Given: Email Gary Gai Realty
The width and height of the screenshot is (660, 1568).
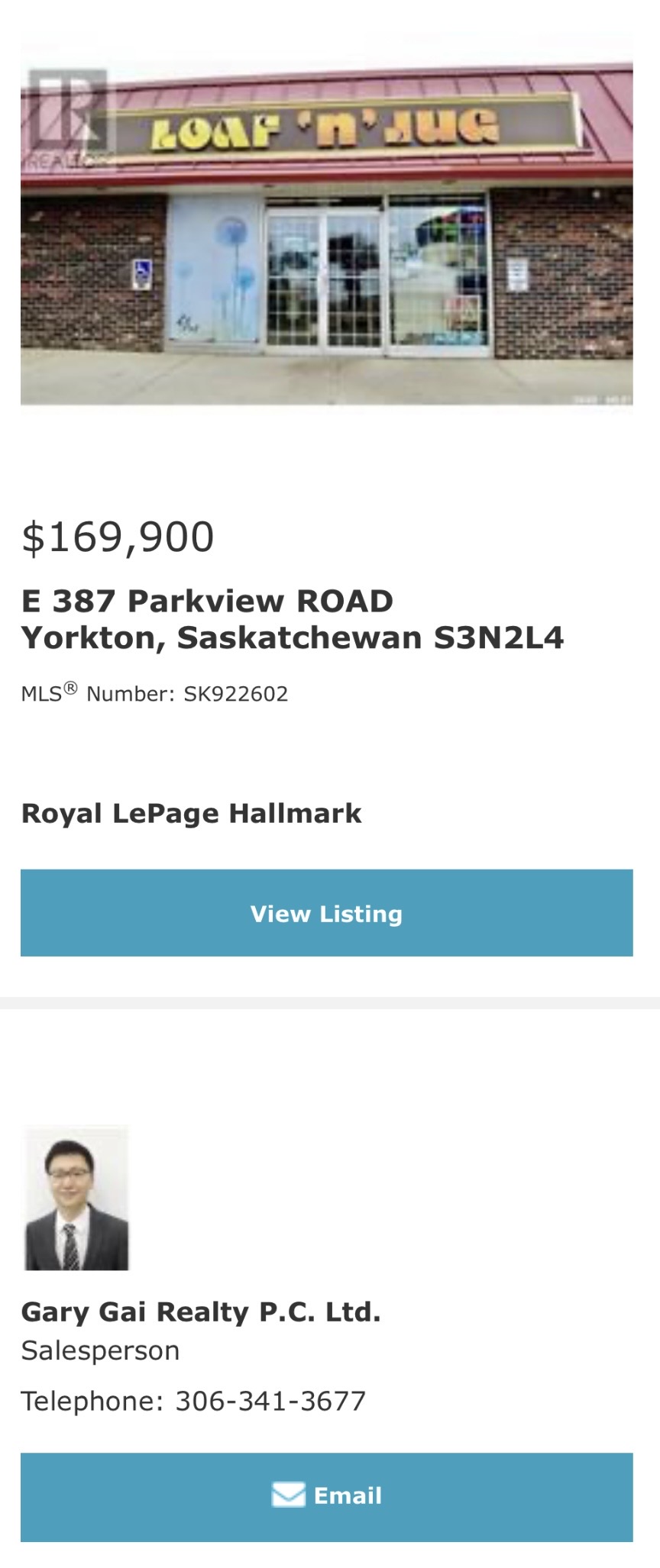Looking at the screenshot, I should click(x=326, y=1496).
